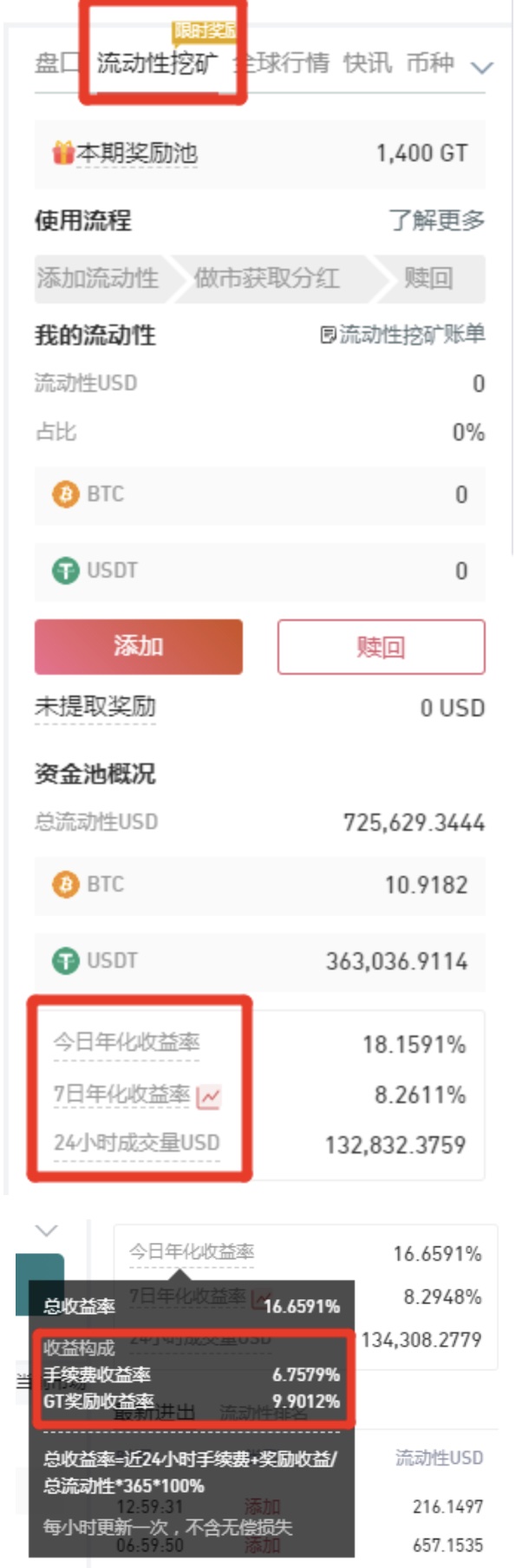
Task: Tap the 添加 button to add liquidity
Action: tap(139, 646)
